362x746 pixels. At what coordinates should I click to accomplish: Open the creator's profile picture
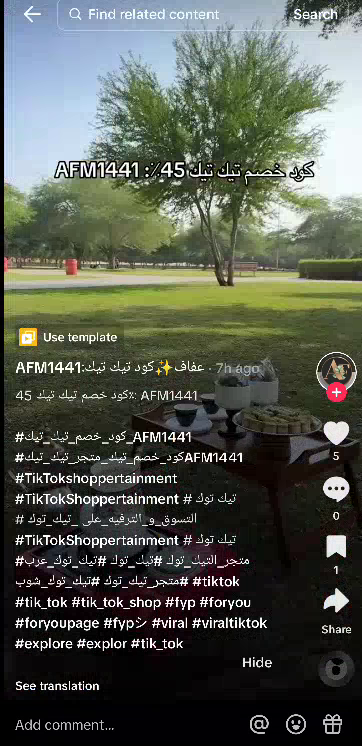click(336, 372)
